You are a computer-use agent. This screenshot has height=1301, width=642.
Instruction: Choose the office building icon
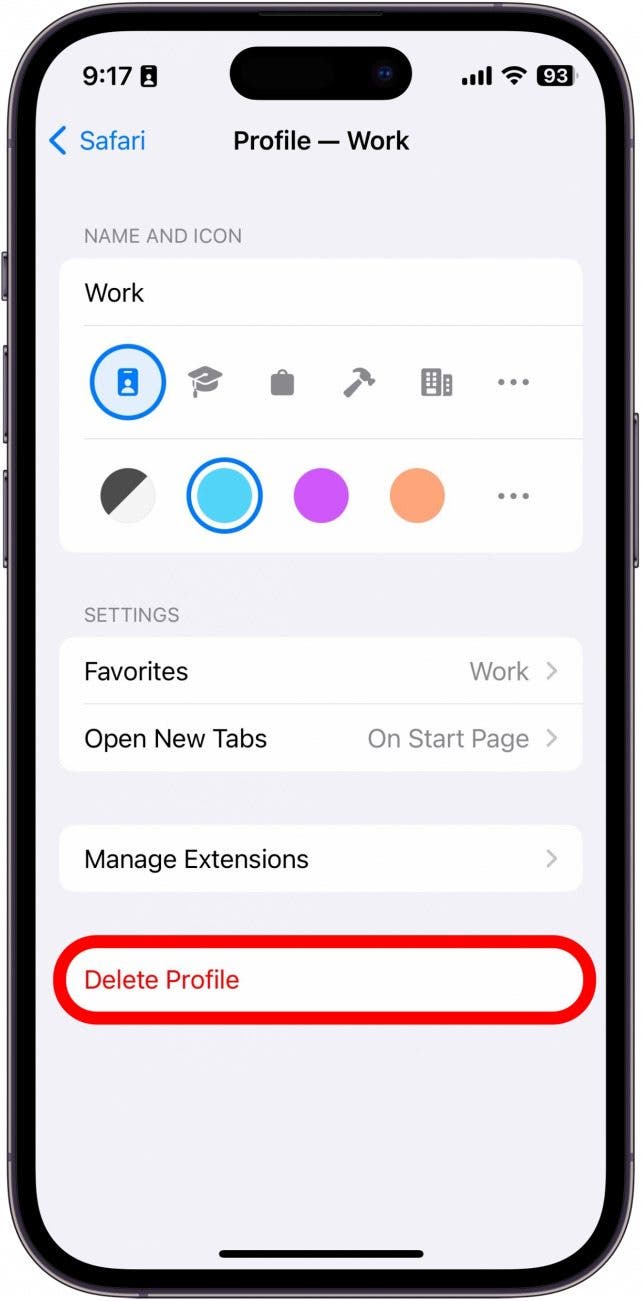pyautogui.click(x=436, y=382)
